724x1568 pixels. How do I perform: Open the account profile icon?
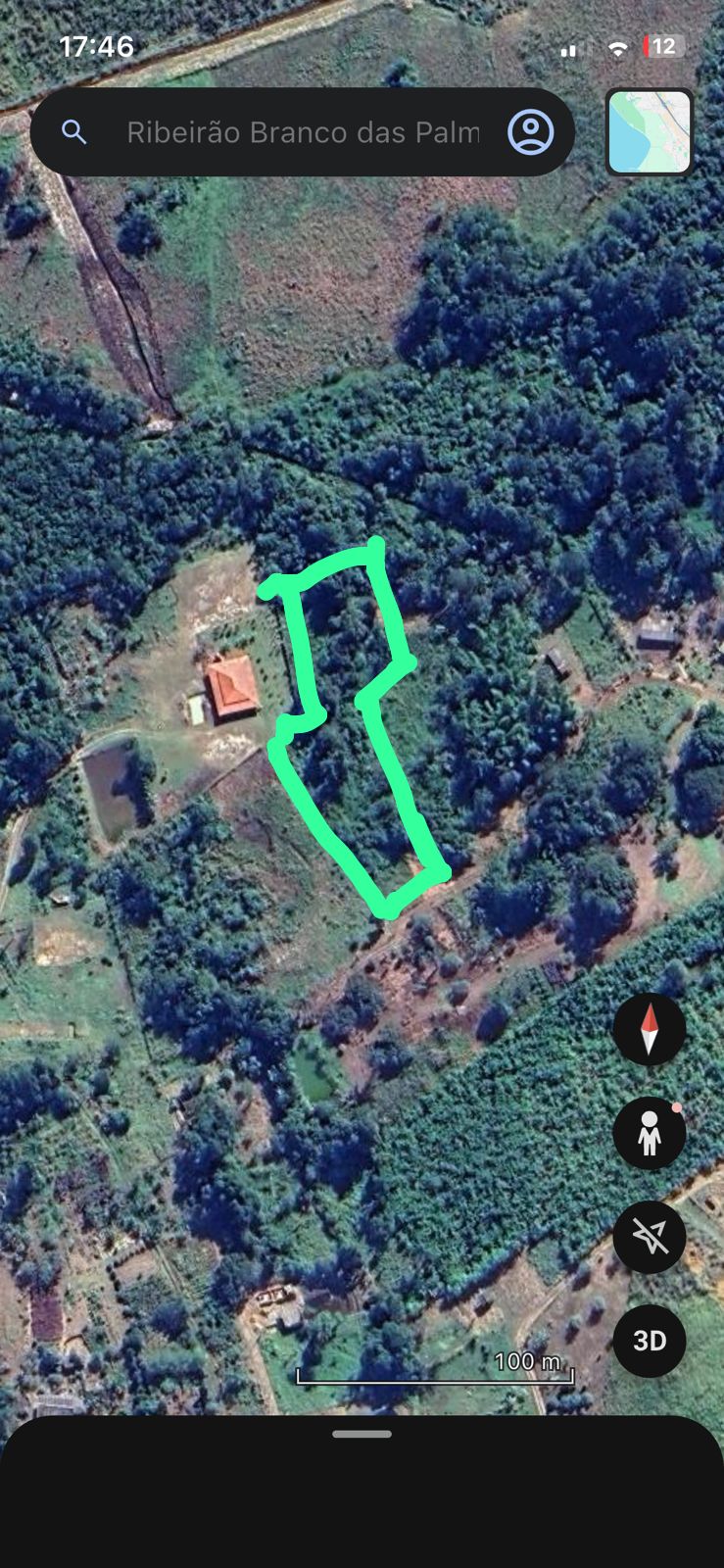click(530, 132)
